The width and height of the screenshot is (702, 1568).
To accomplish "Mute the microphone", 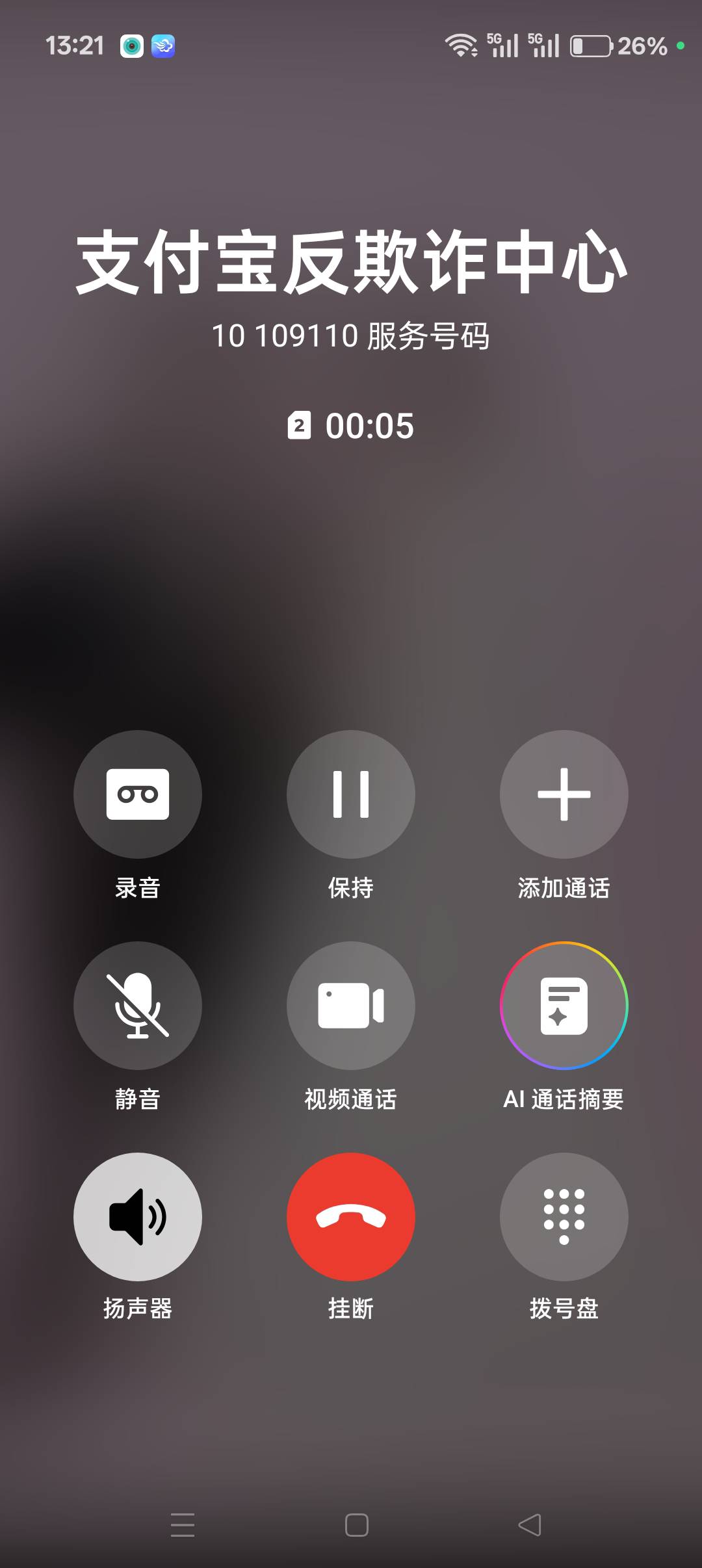I will pyautogui.click(x=138, y=1005).
